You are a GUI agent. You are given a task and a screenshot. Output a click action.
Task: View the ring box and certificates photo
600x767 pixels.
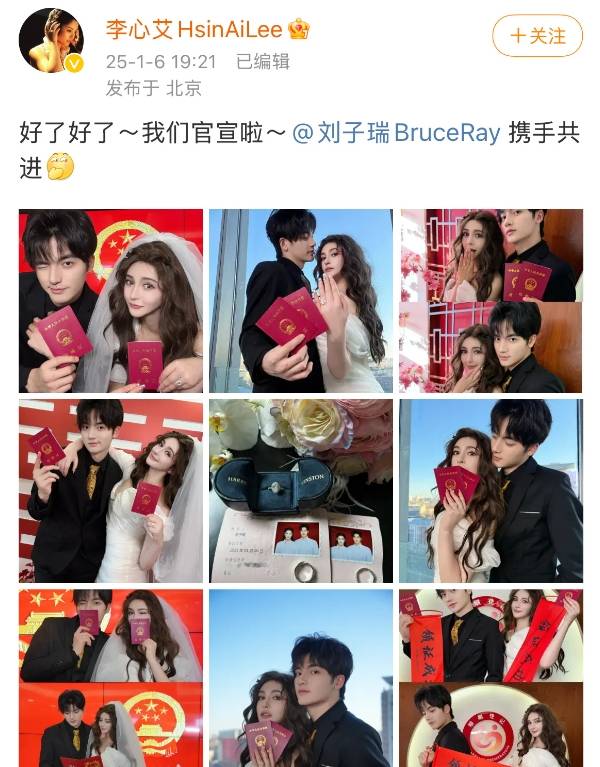click(x=300, y=490)
